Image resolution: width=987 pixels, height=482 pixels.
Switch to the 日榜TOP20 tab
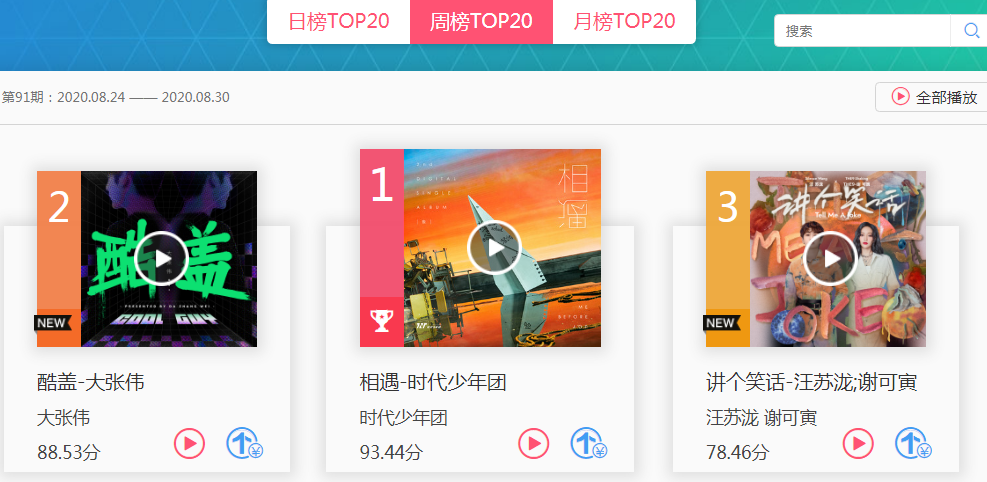tap(338, 21)
